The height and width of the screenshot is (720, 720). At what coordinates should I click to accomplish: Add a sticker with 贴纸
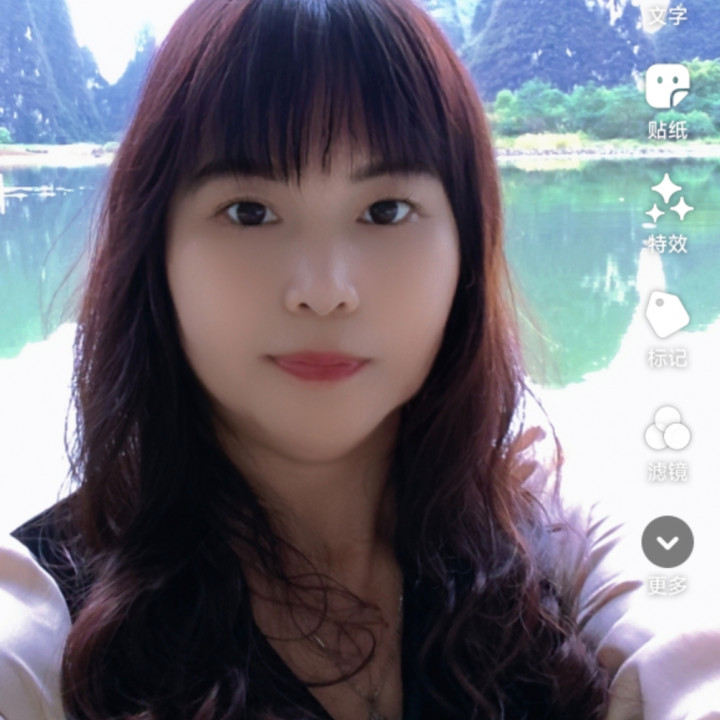(667, 101)
